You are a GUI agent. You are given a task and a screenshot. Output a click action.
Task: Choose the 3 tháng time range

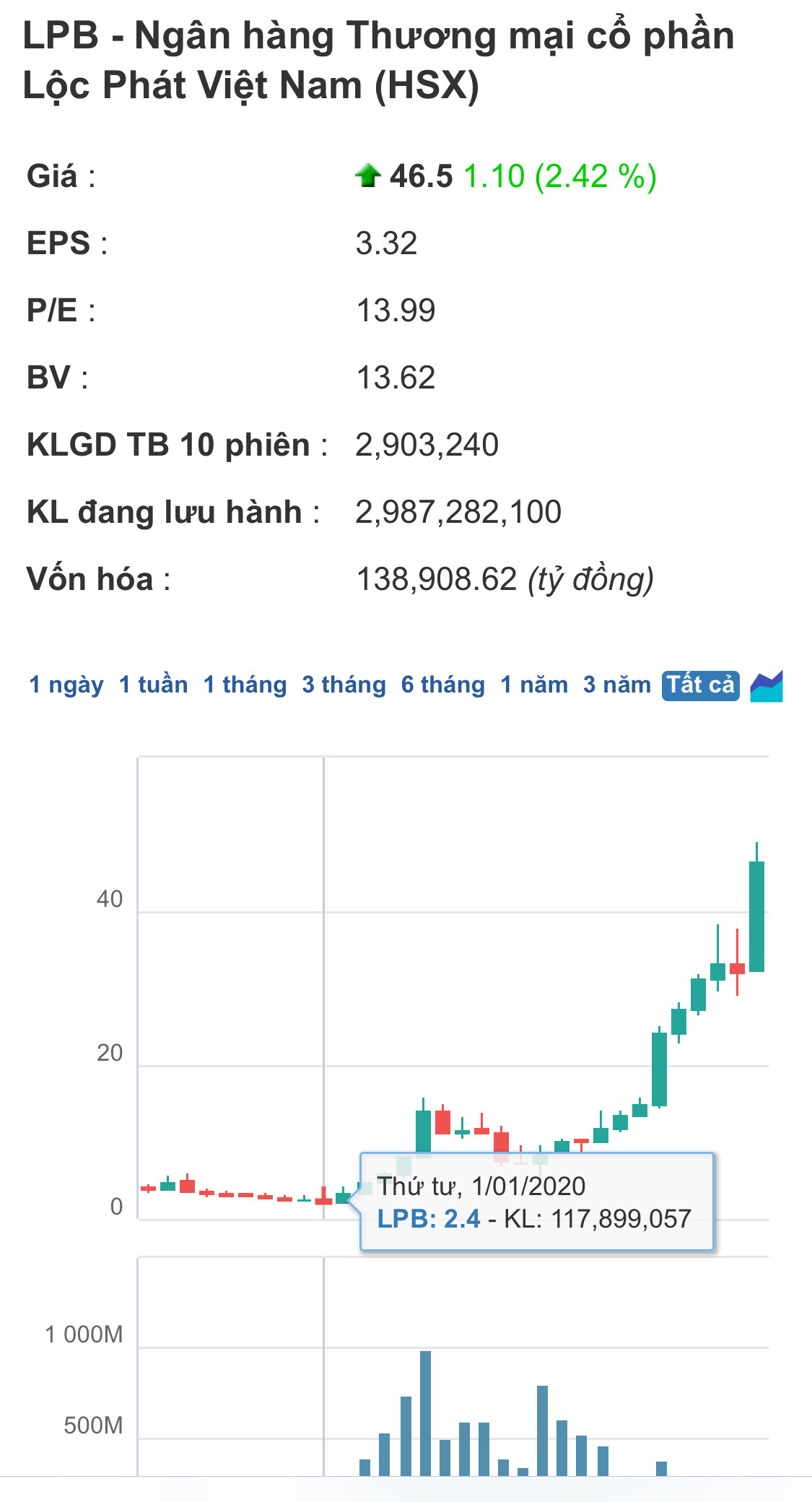point(344,685)
